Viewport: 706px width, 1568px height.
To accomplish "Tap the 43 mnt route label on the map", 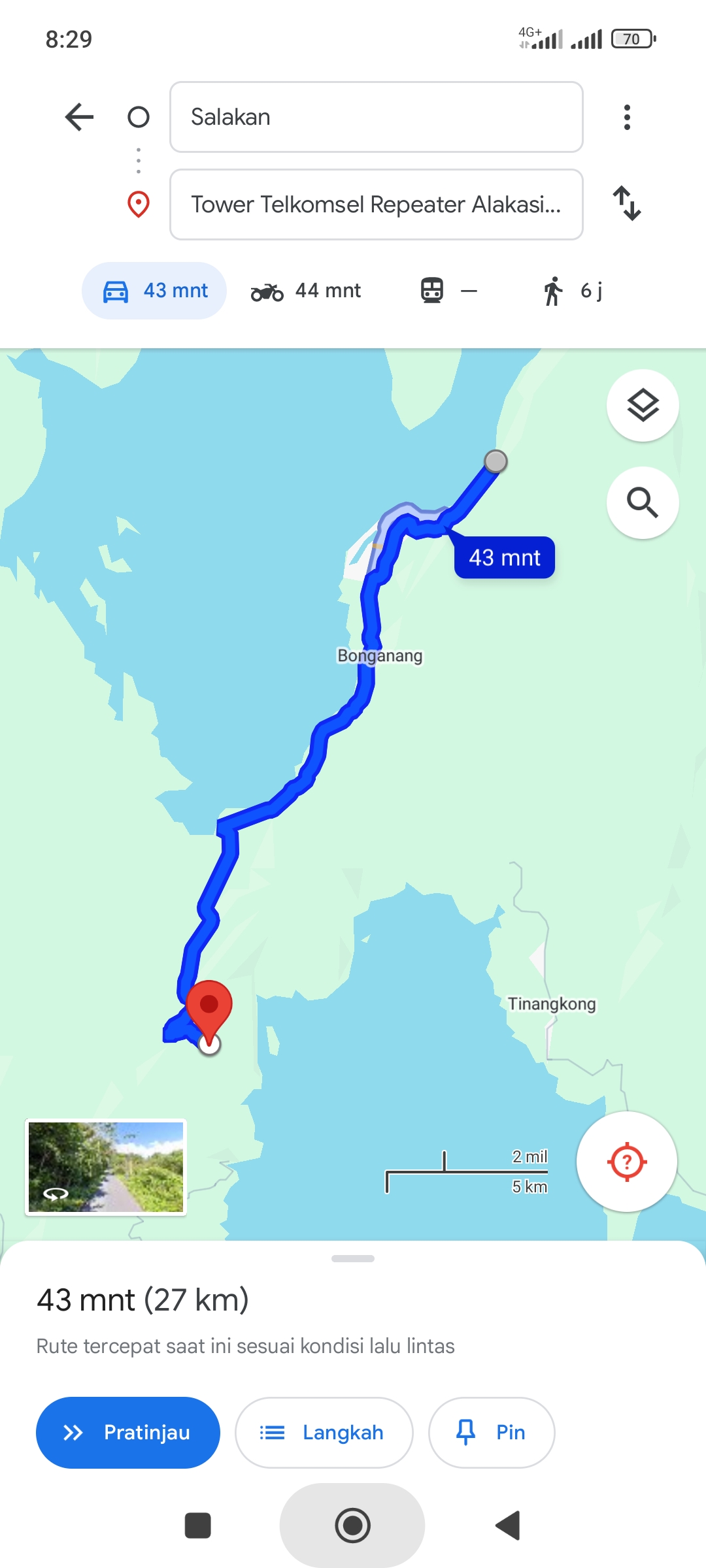I will [x=505, y=557].
